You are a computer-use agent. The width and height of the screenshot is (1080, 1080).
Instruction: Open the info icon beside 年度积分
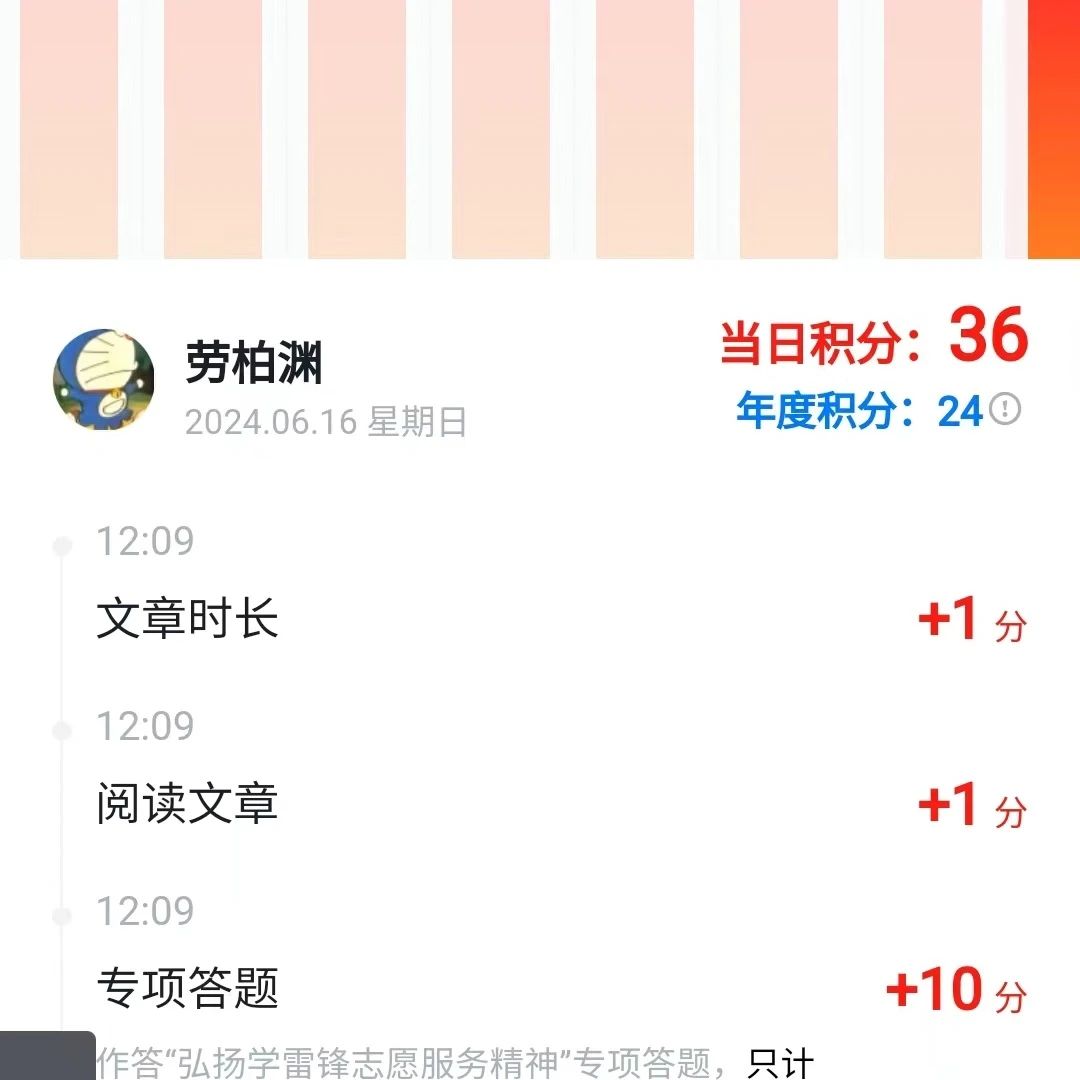(1005, 409)
